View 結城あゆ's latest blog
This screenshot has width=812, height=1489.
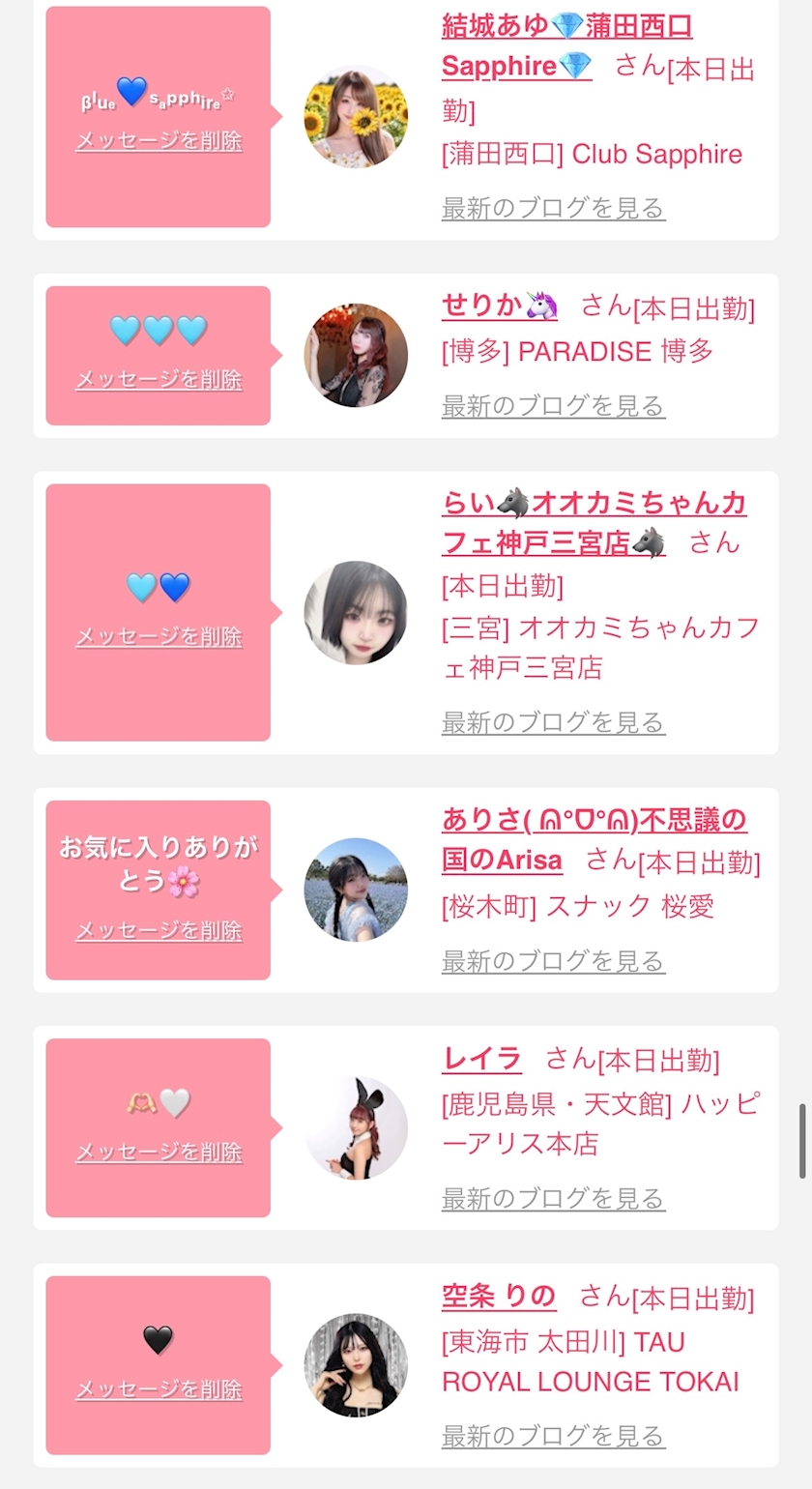coord(553,208)
